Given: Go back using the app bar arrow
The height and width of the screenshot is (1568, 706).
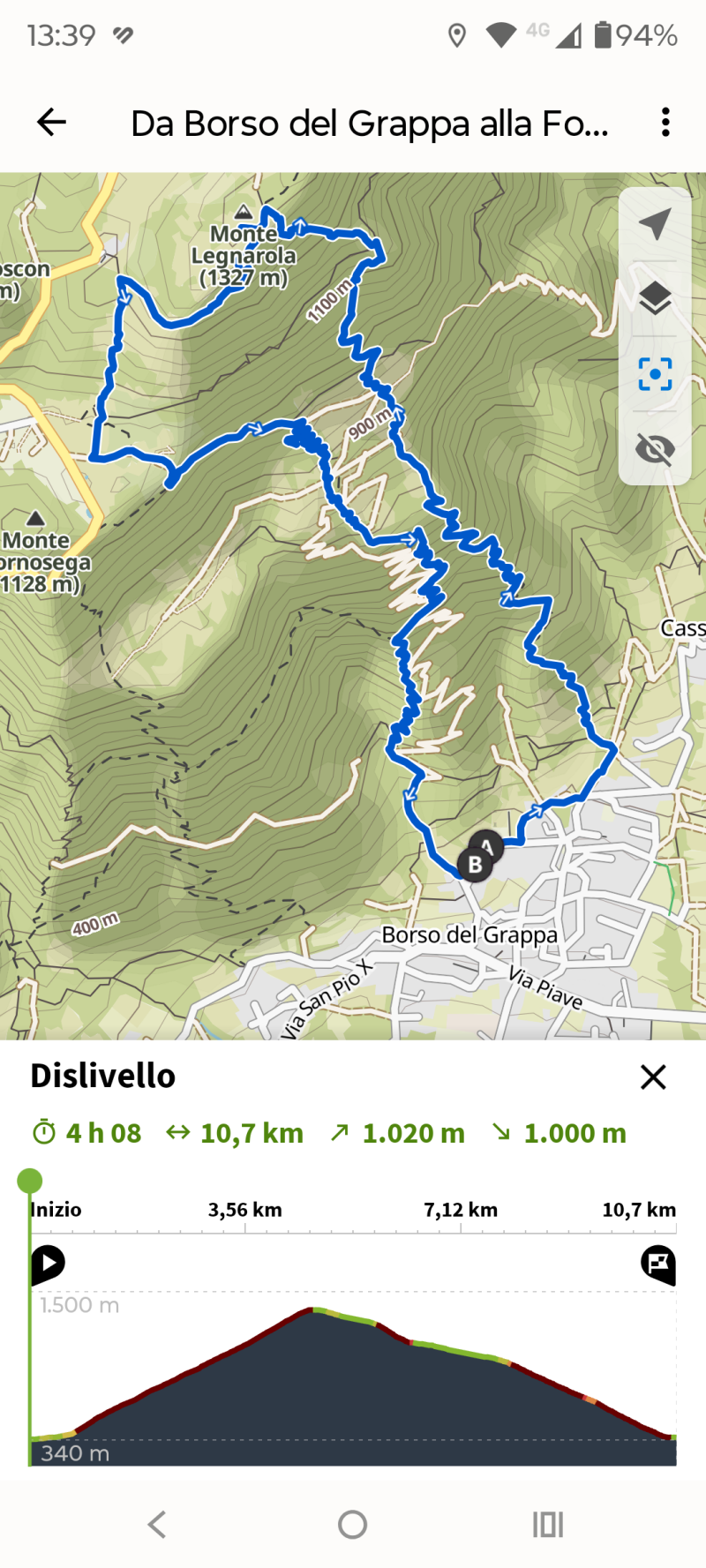Looking at the screenshot, I should [x=52, y=123].
